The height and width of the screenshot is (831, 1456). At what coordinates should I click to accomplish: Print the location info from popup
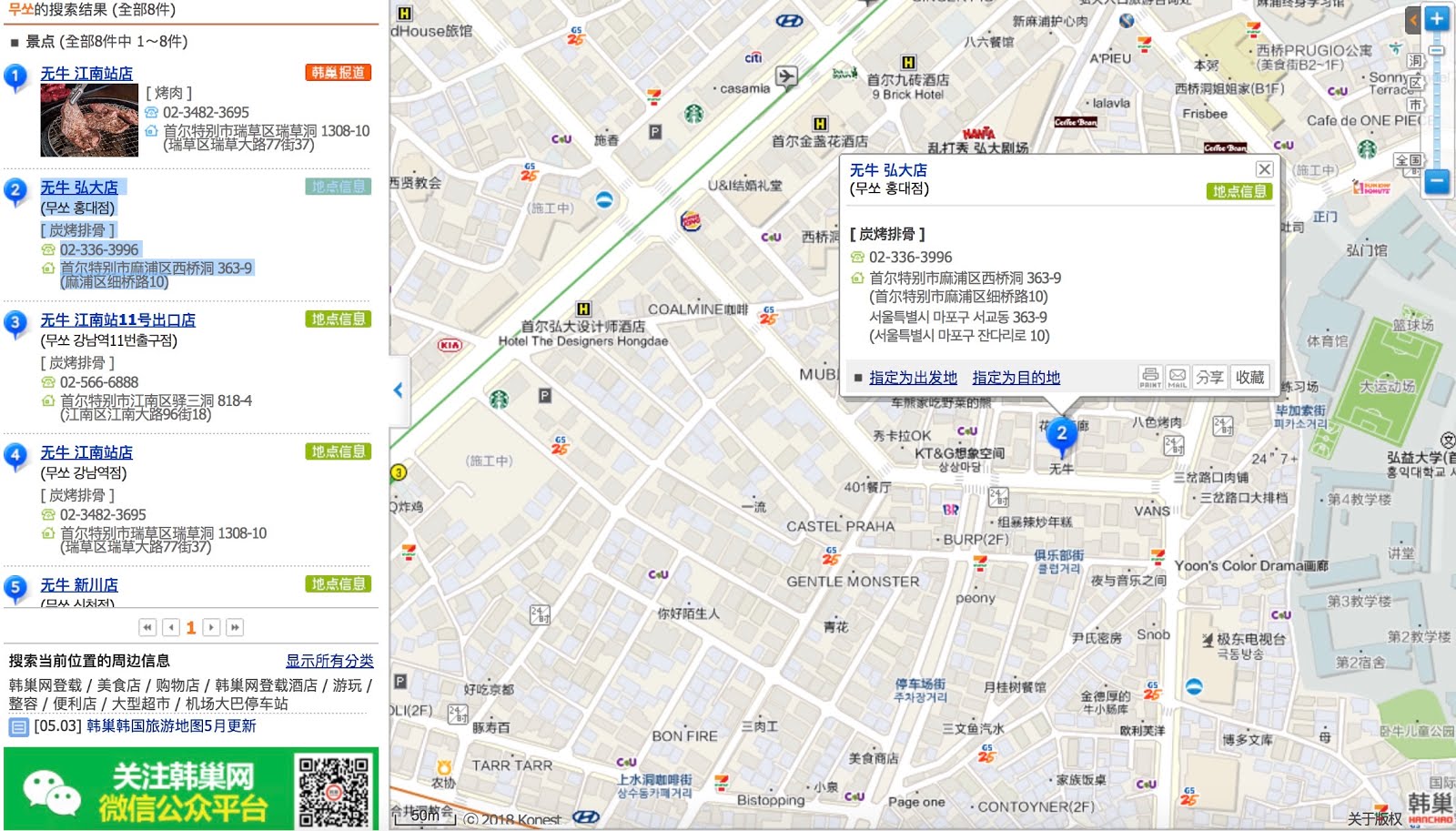point(1150,377)
